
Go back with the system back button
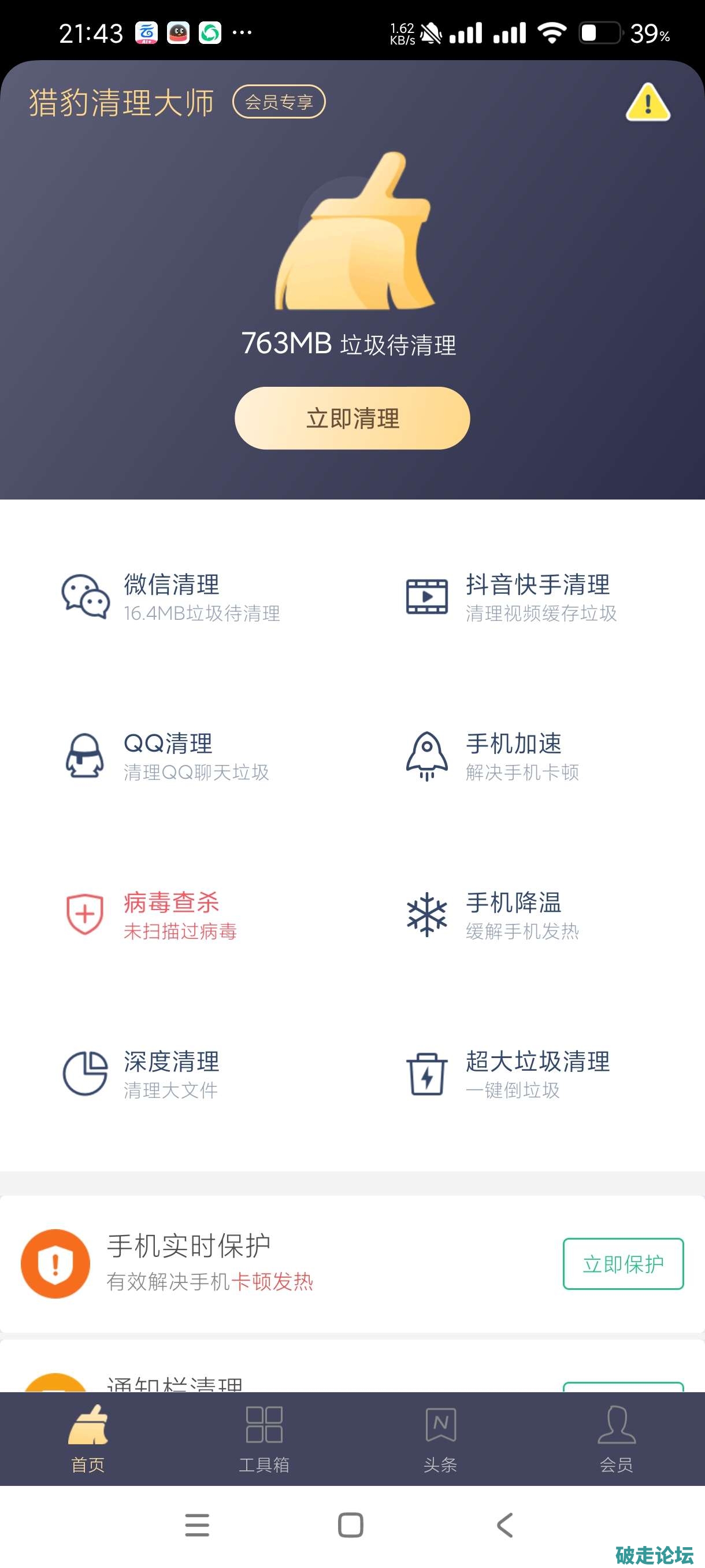tap(505, 1525)
